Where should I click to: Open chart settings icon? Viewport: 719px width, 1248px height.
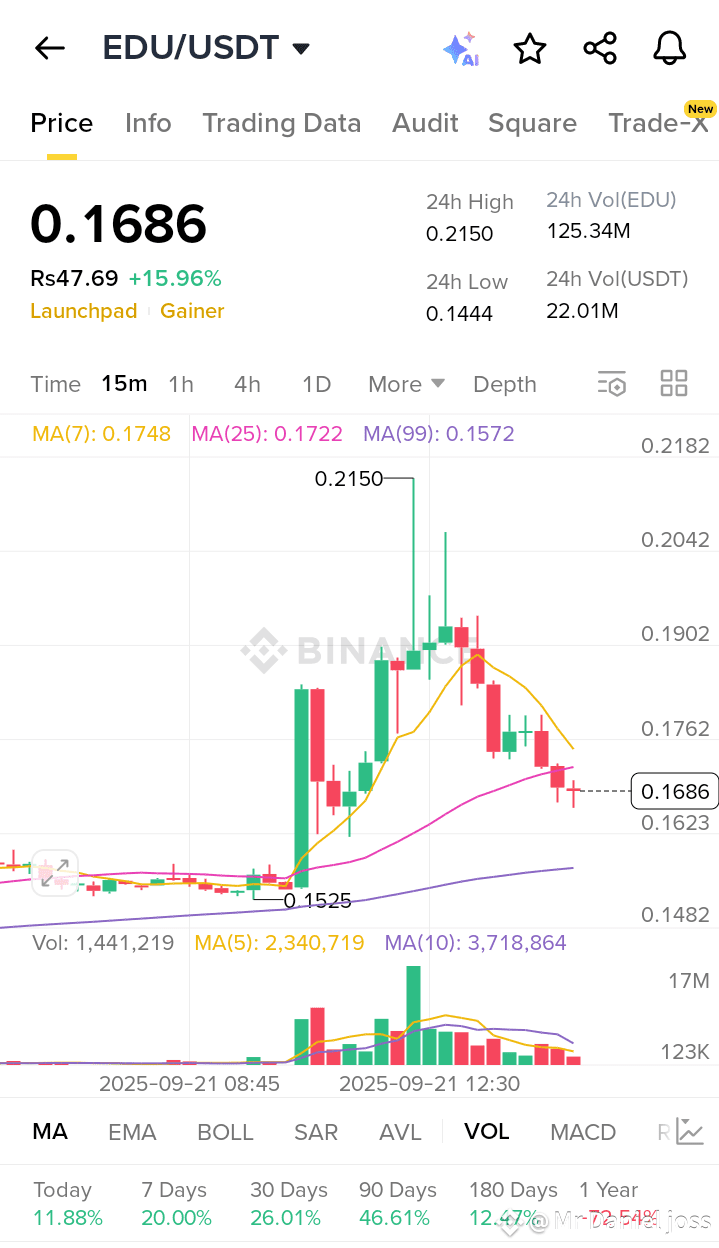[x=611, y=384]
